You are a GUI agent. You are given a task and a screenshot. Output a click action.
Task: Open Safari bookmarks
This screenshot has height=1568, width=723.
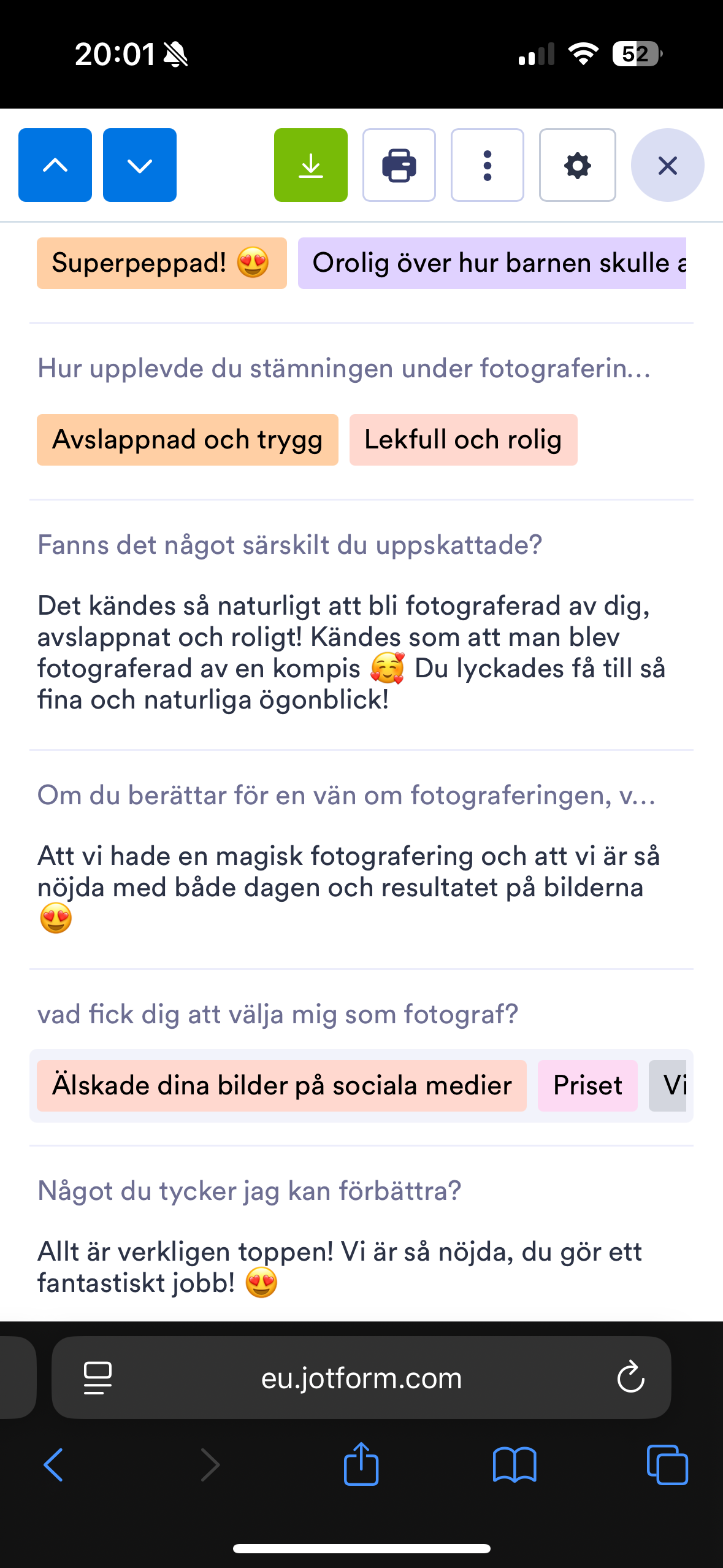tap(515, 1465)
